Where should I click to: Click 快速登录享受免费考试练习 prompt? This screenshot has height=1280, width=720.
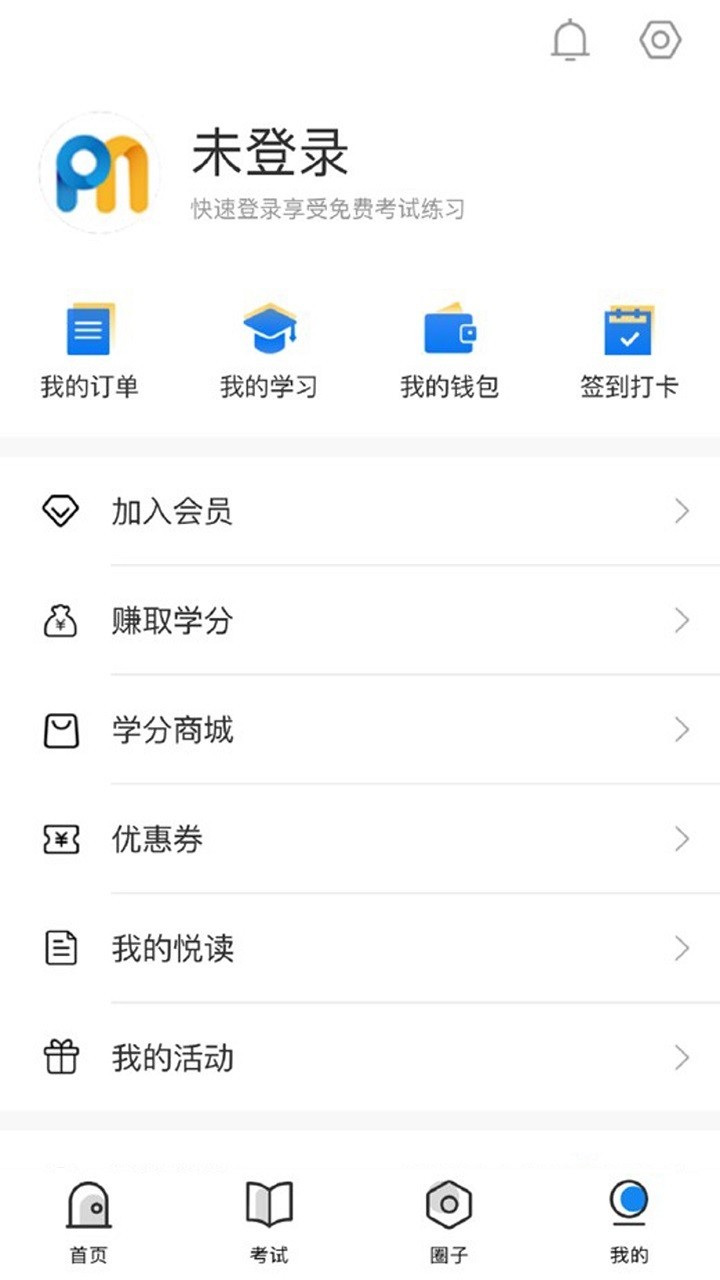pos(327,210)
